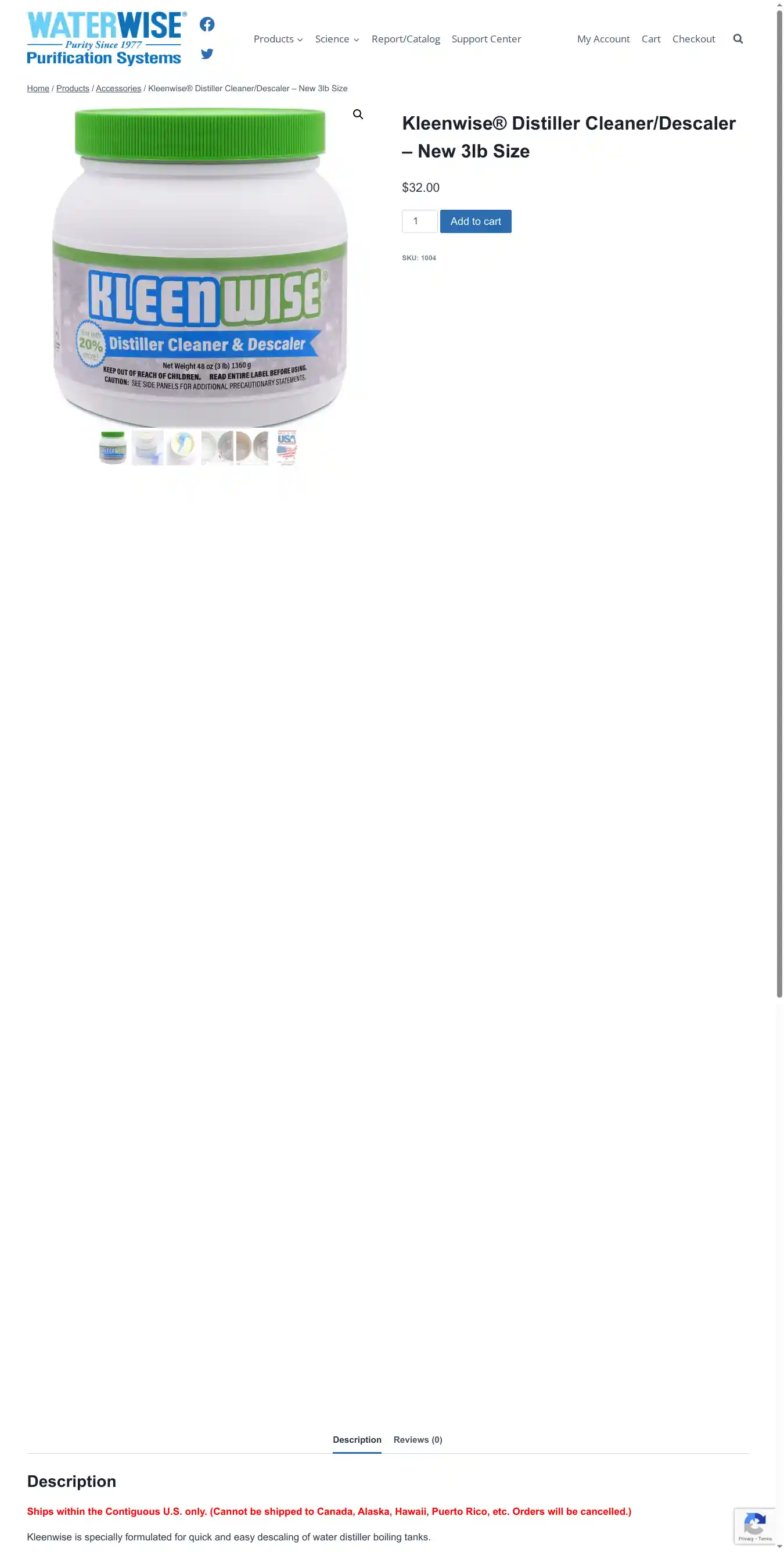The image size is (784, 1552).
Task: Expand the Products menu
Action: pyautogui.click(x=278, y=39)
